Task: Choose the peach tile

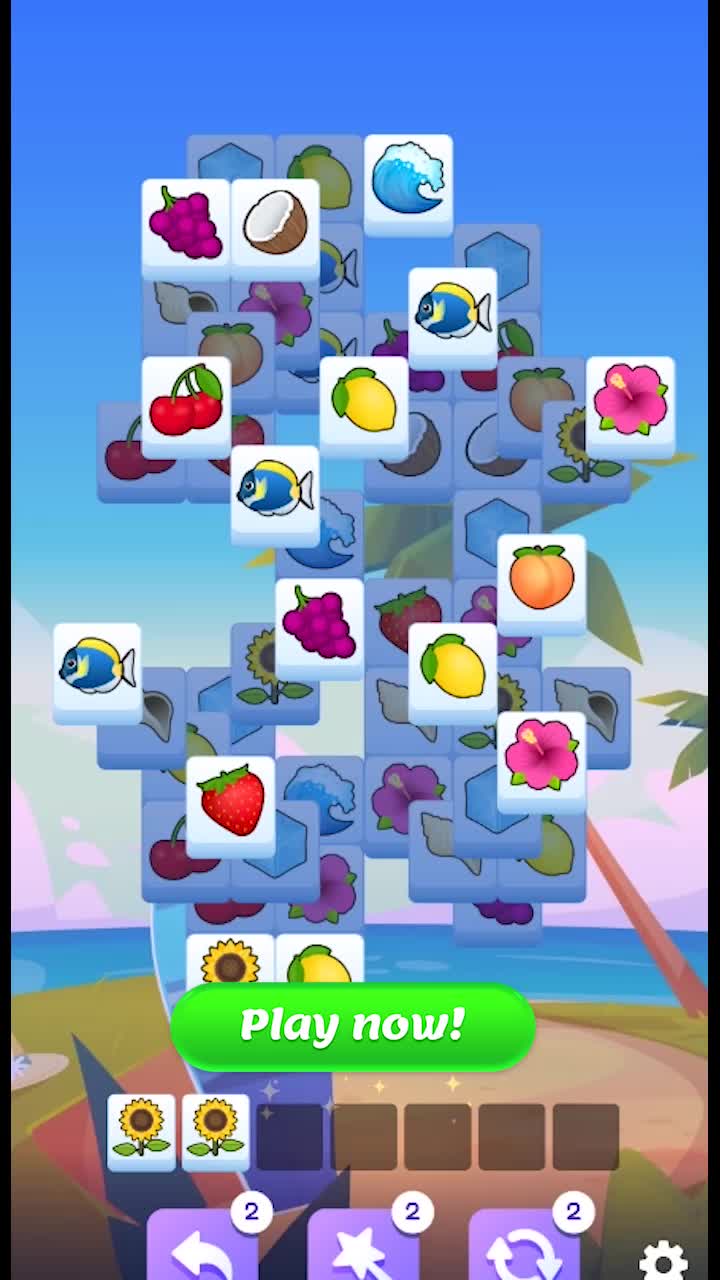Action: [541, 581]
